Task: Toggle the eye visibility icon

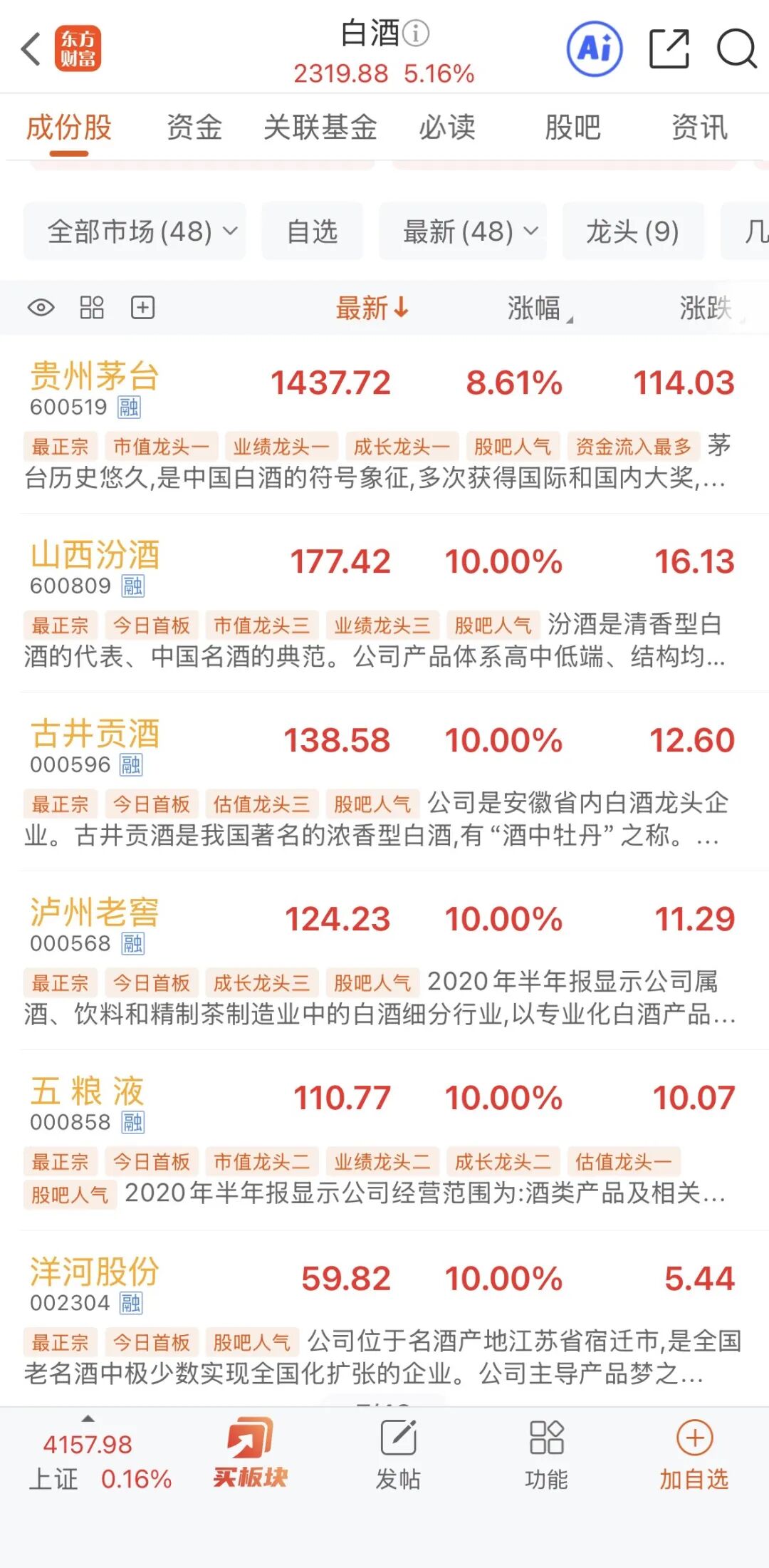Action: [41, 308]
